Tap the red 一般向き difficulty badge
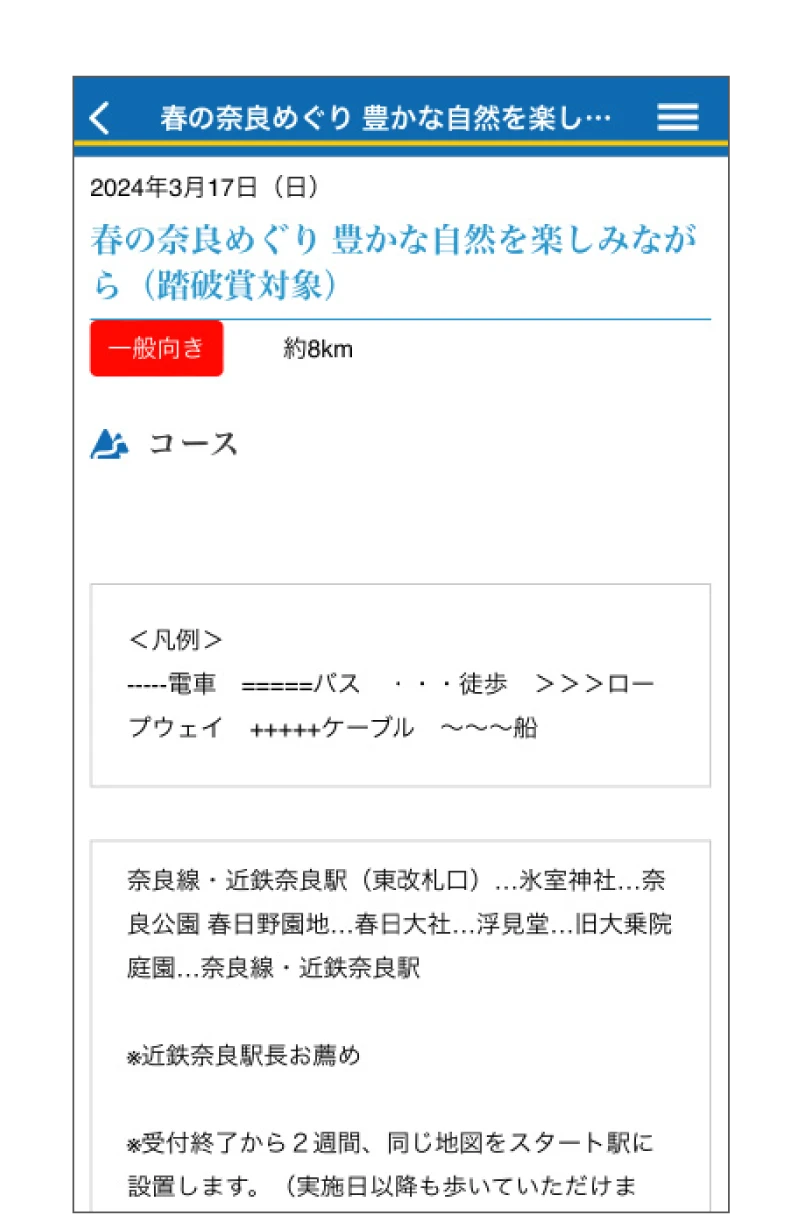The image size is (802, 1220). click(156, 348)
